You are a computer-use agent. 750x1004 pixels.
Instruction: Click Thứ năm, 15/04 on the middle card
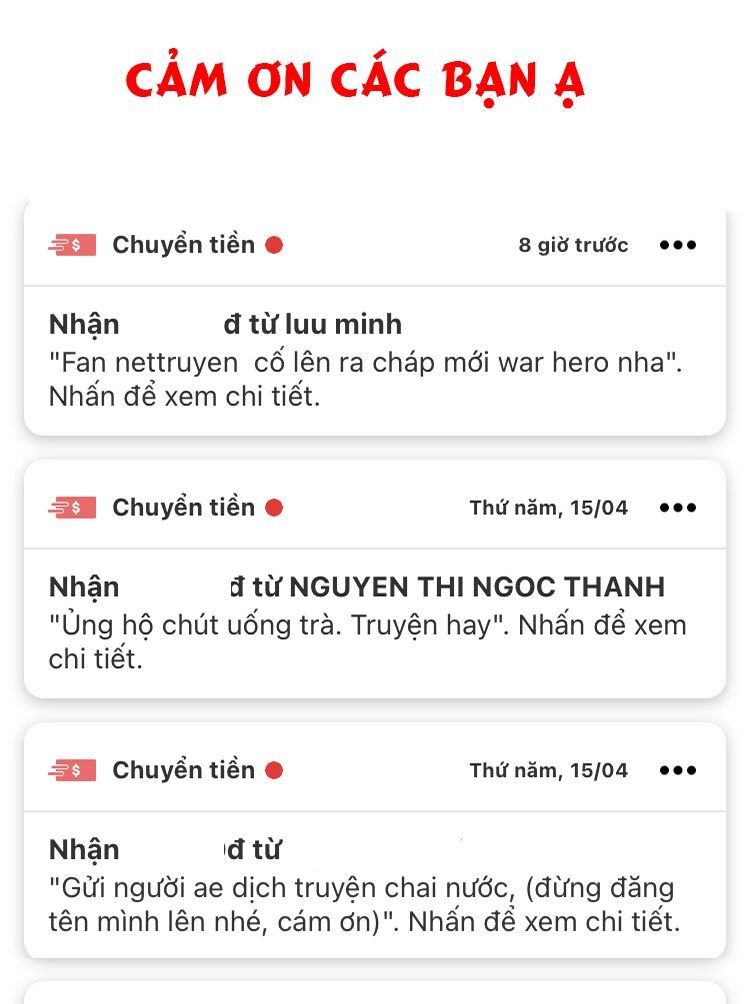(x=550, y=506)
